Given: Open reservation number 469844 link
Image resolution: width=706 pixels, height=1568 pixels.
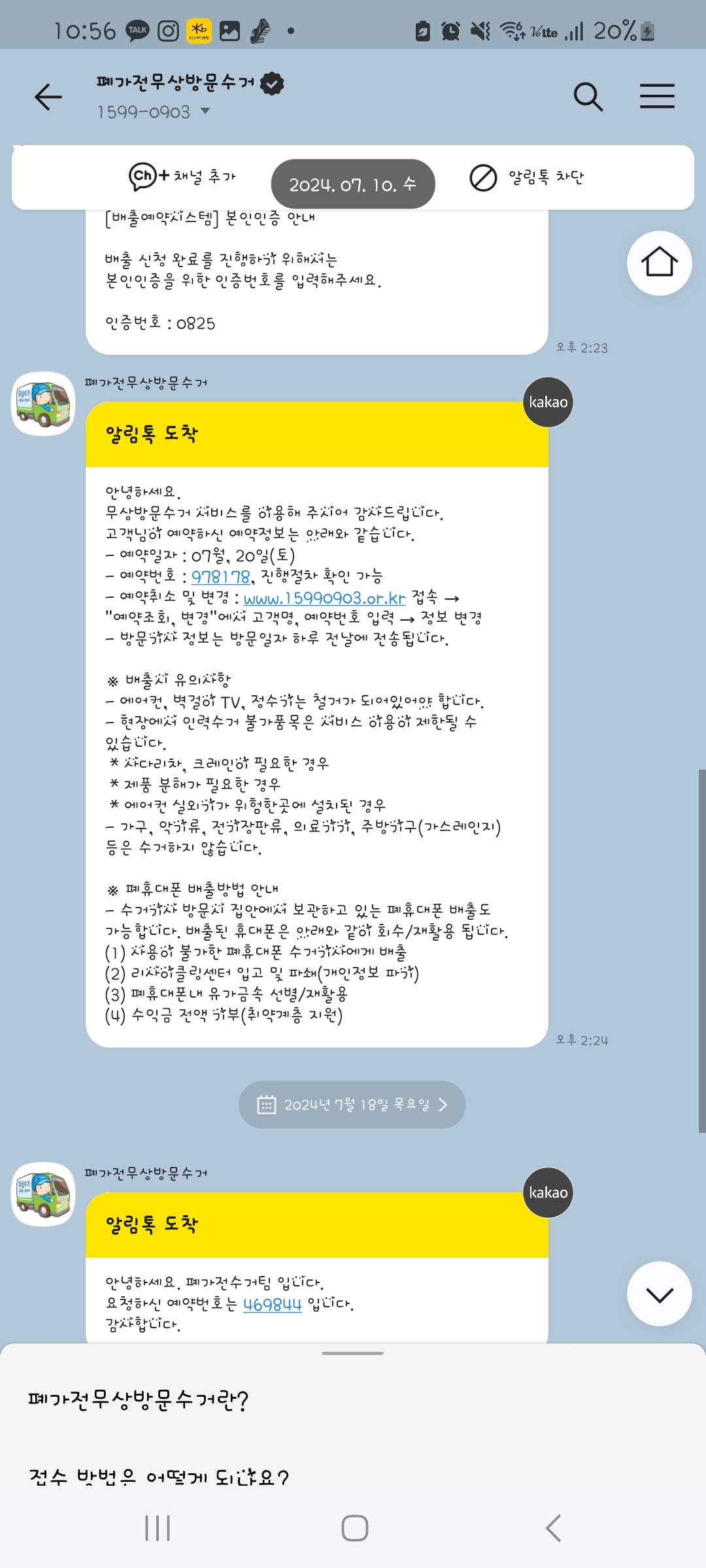Looking at the screenshot, I should click(x=272, y=1305).
